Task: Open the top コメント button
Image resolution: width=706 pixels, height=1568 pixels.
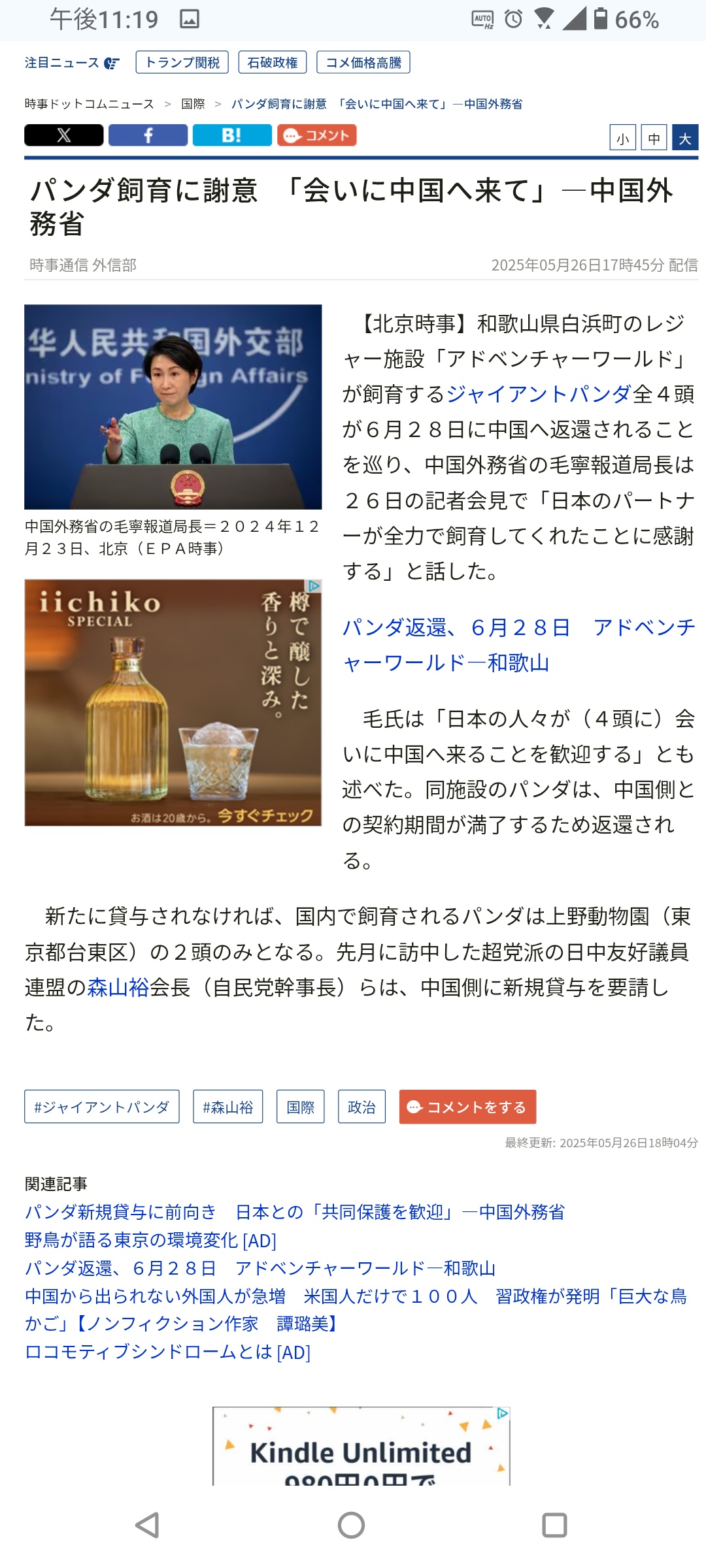Action: (317, 135)
